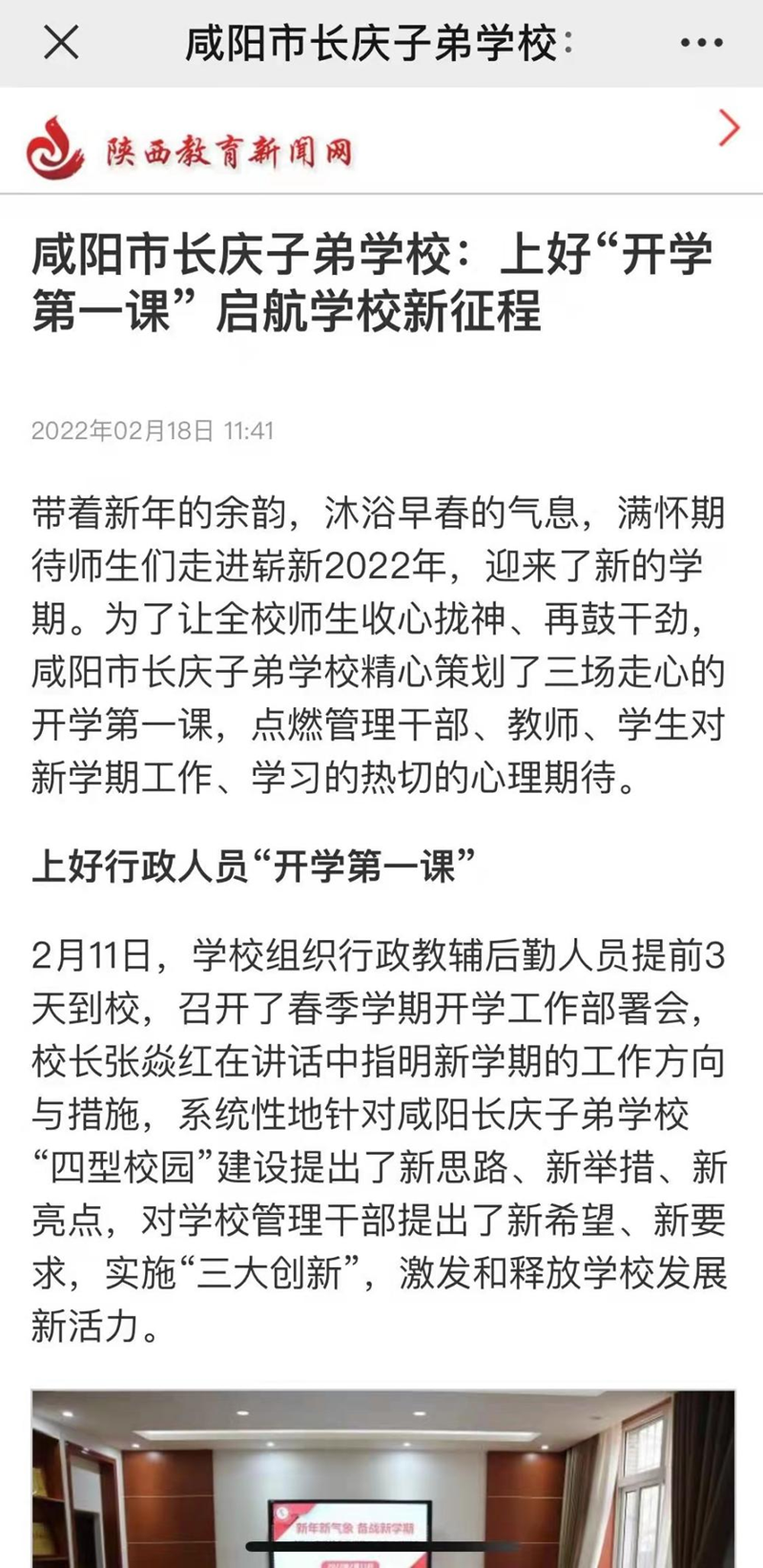
Task: Open the three-dot more options menu
Action: coord(701,44)
